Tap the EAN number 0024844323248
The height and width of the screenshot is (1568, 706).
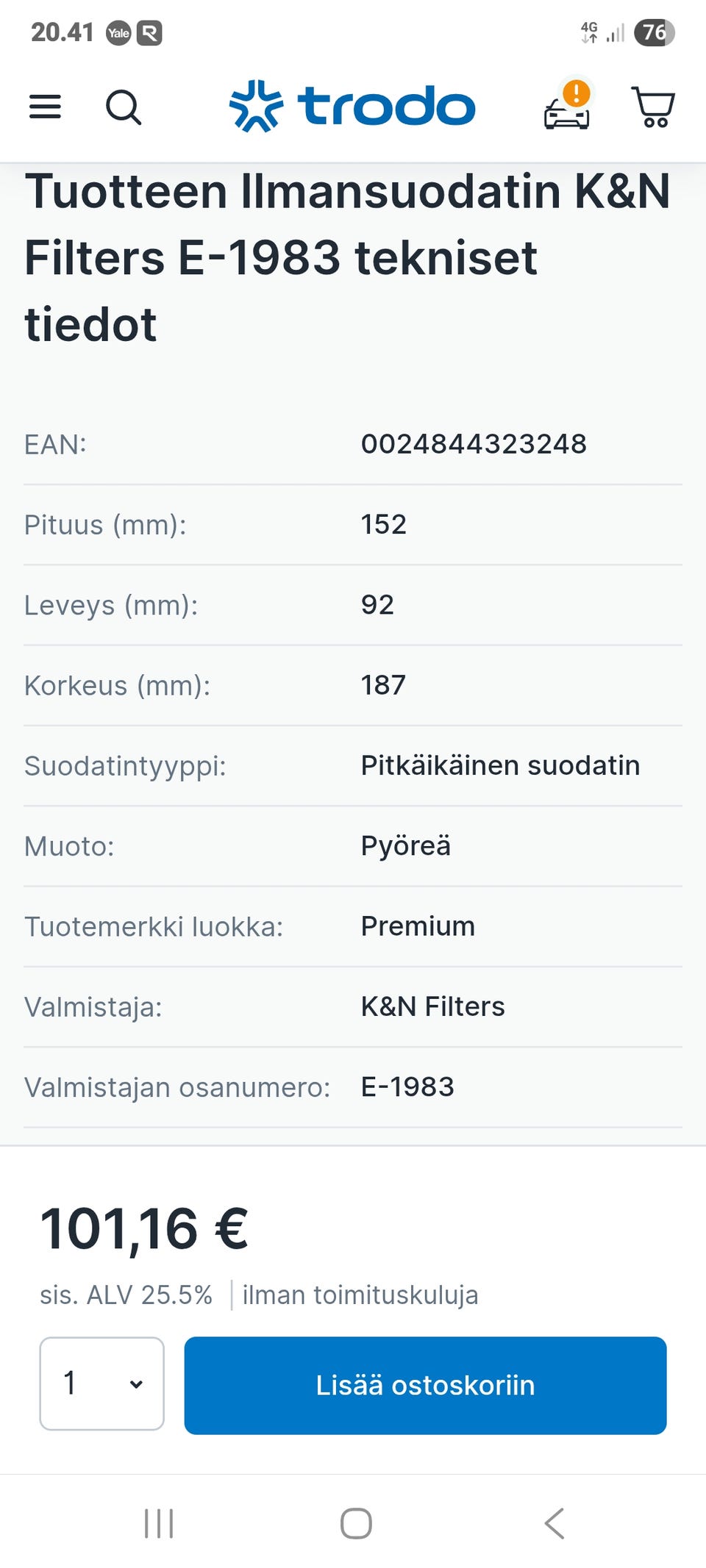click(x=473, y=443)
